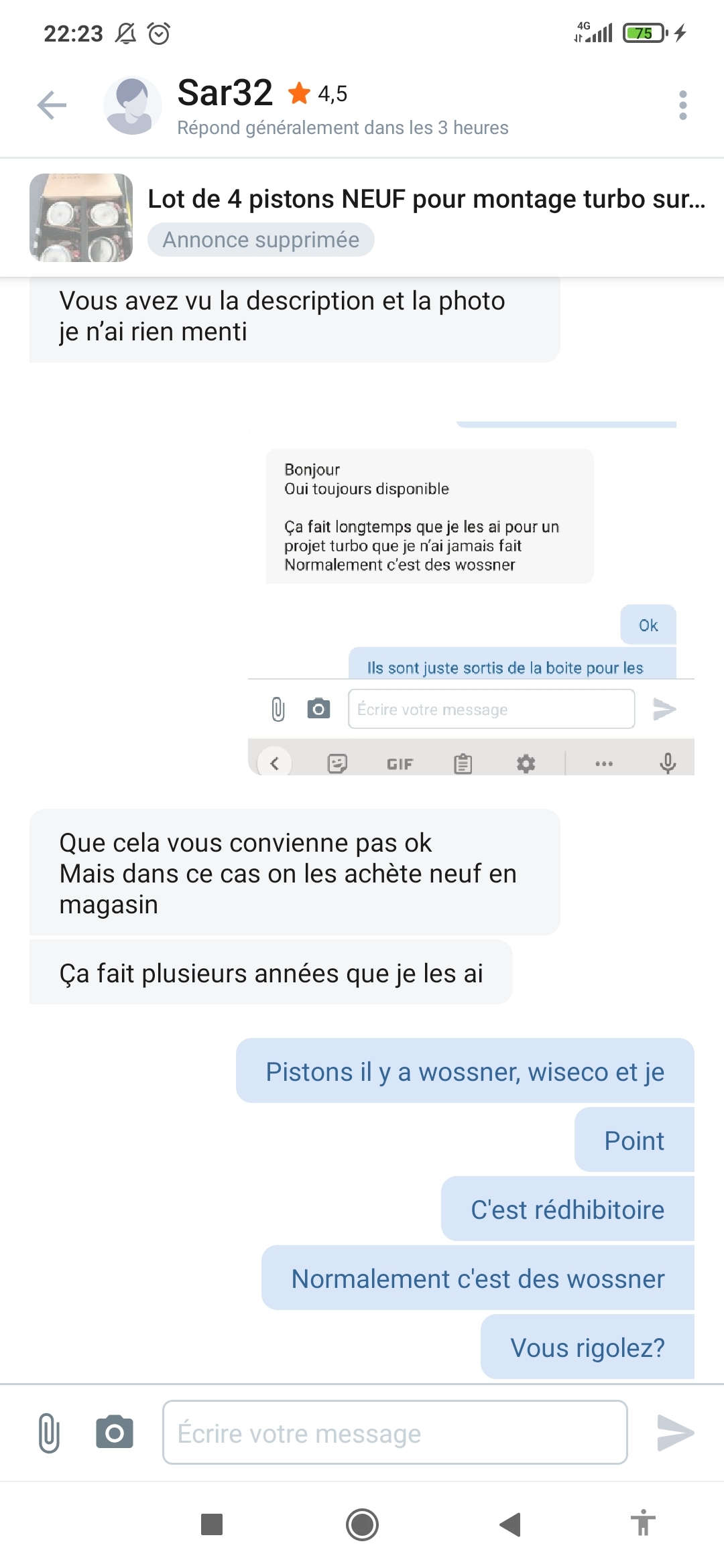Open the camera to send a photo
Screen dimensions: 724x1568
point(115,1433)
